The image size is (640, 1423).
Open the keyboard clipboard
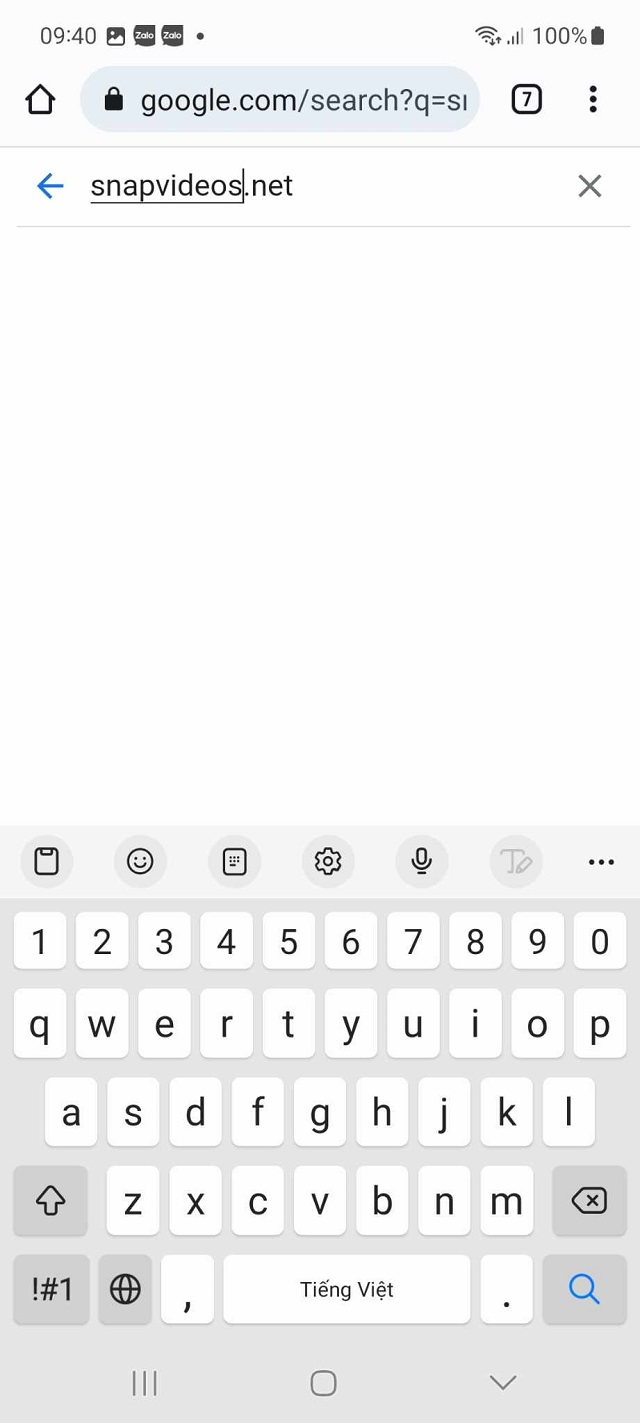(x=47, y=861)
